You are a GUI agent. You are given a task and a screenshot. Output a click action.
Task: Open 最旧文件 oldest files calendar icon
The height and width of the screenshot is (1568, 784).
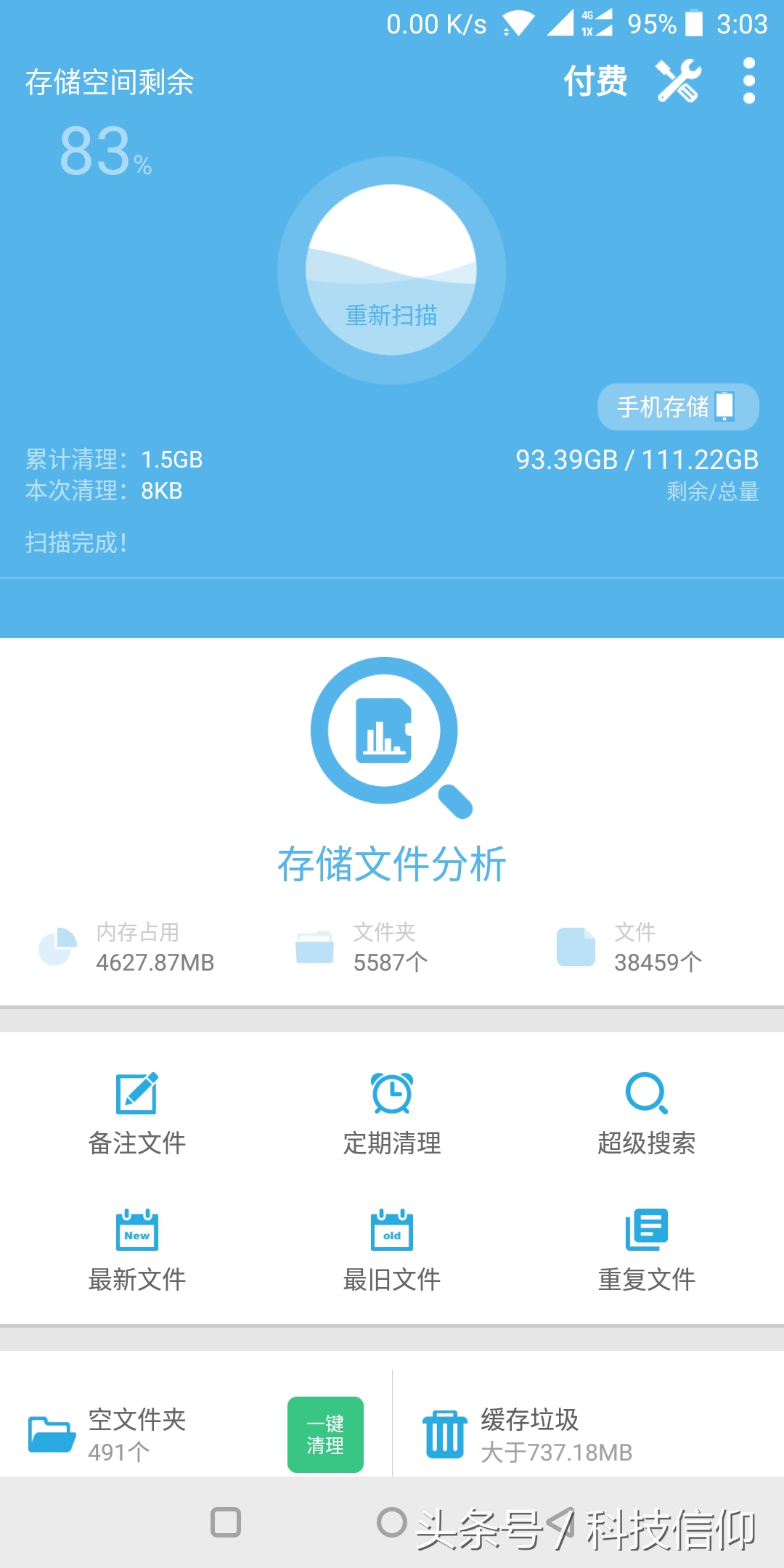click(391, 1232)
